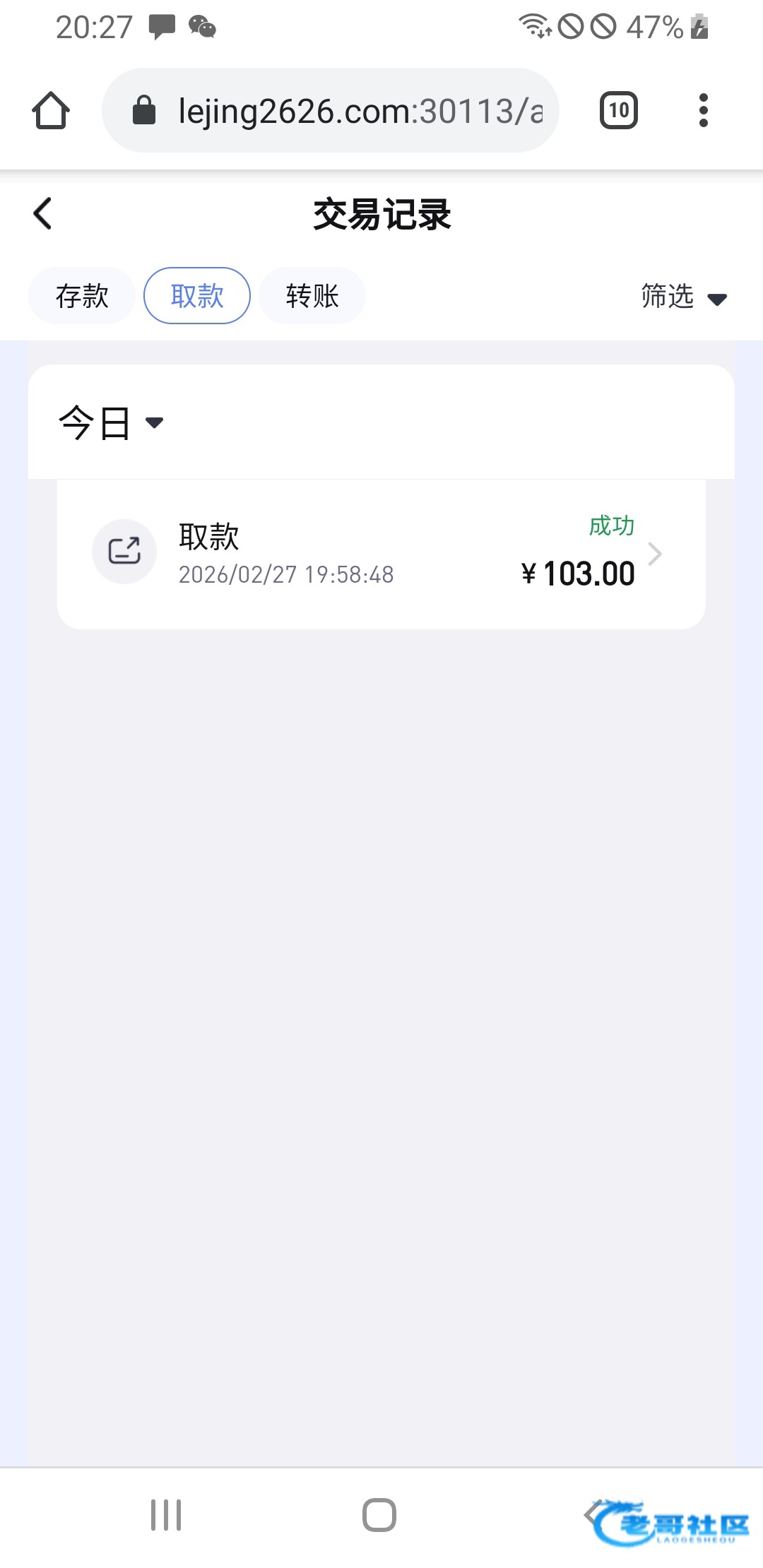This screenshot has width=763, height=1568.
Task: Switch to the 存款 tab
Action: coord(82,296)
